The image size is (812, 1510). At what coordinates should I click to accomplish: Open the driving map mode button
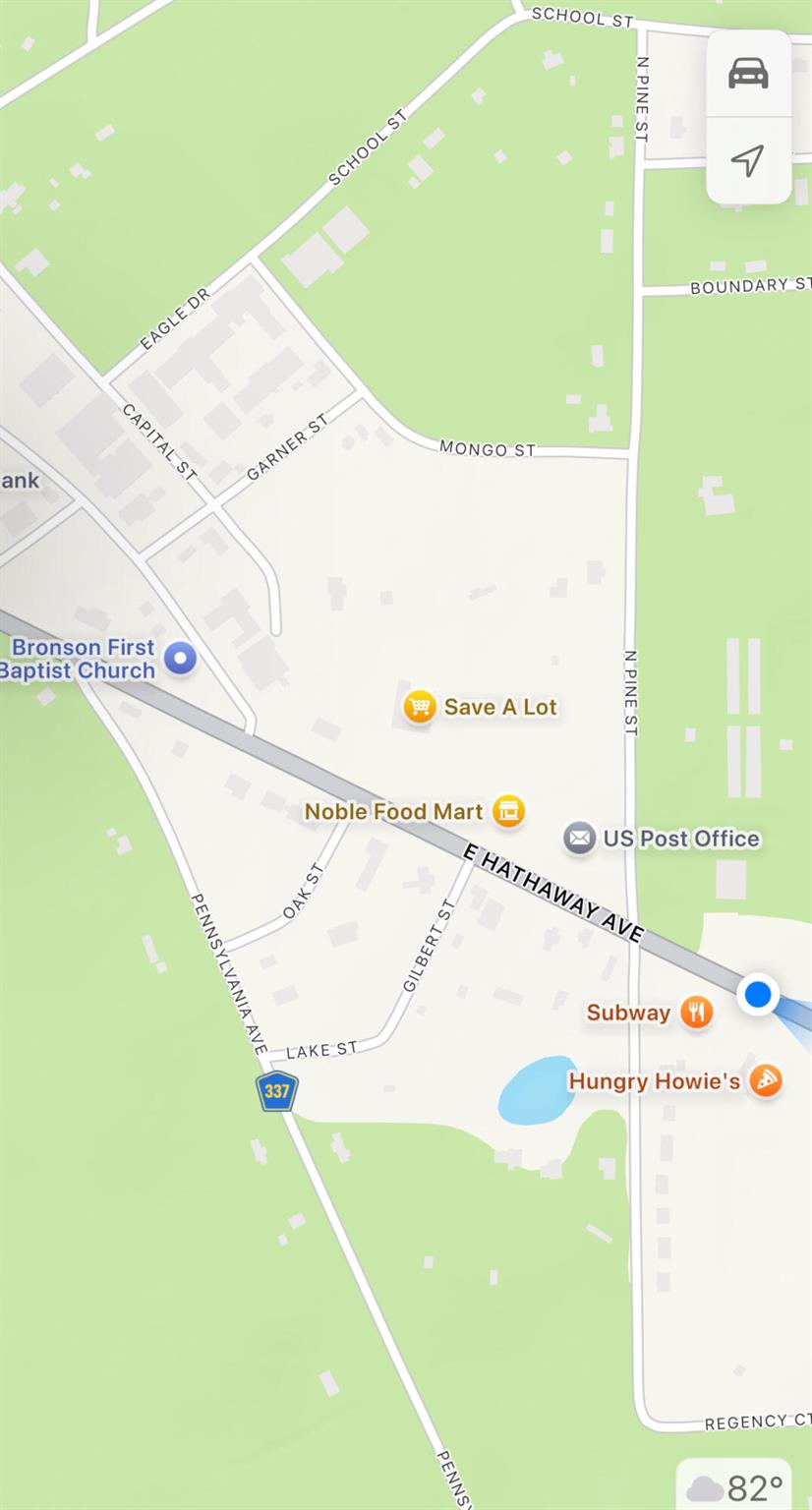click(x=748, y=74)
